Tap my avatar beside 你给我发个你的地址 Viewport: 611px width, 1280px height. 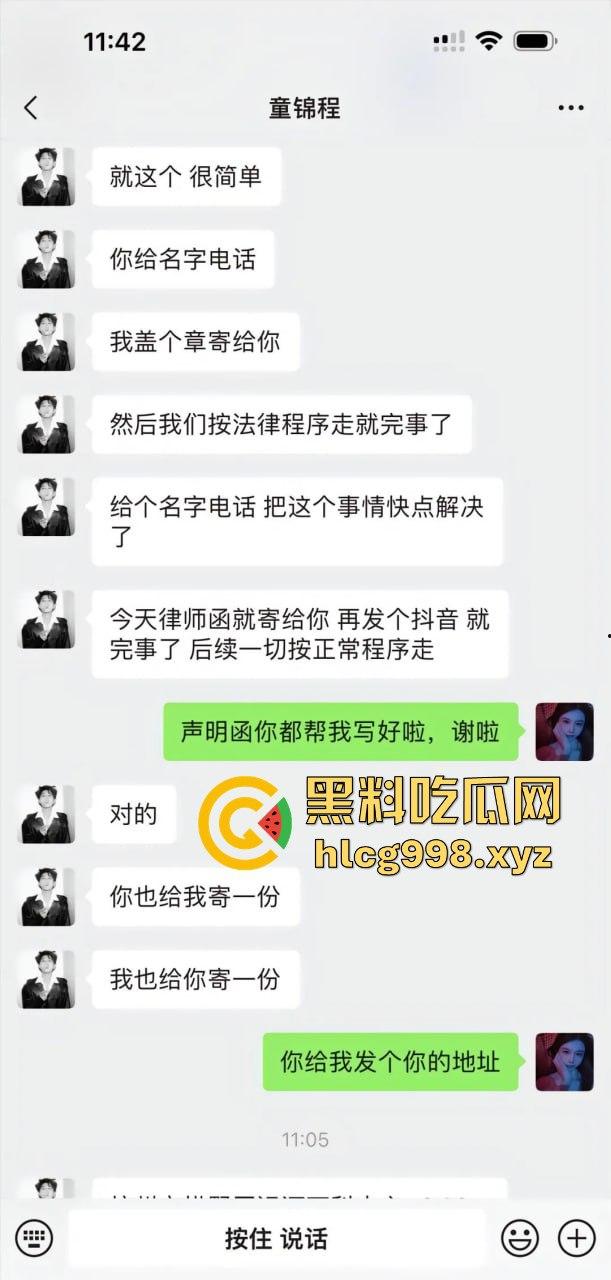click(564, 1061)
